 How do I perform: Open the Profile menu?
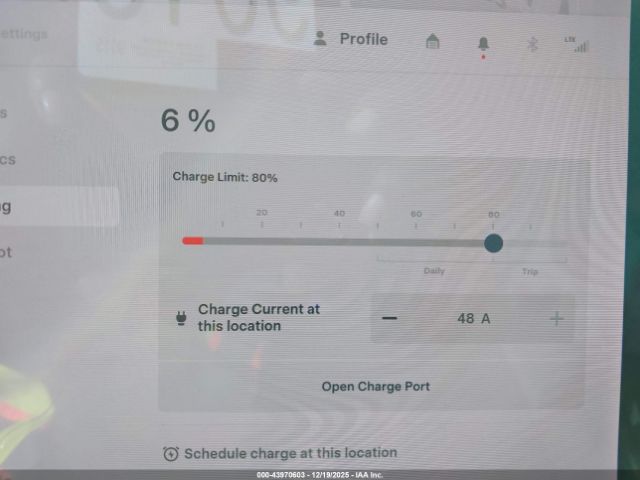pyautogui.click(x=351, y=39)
